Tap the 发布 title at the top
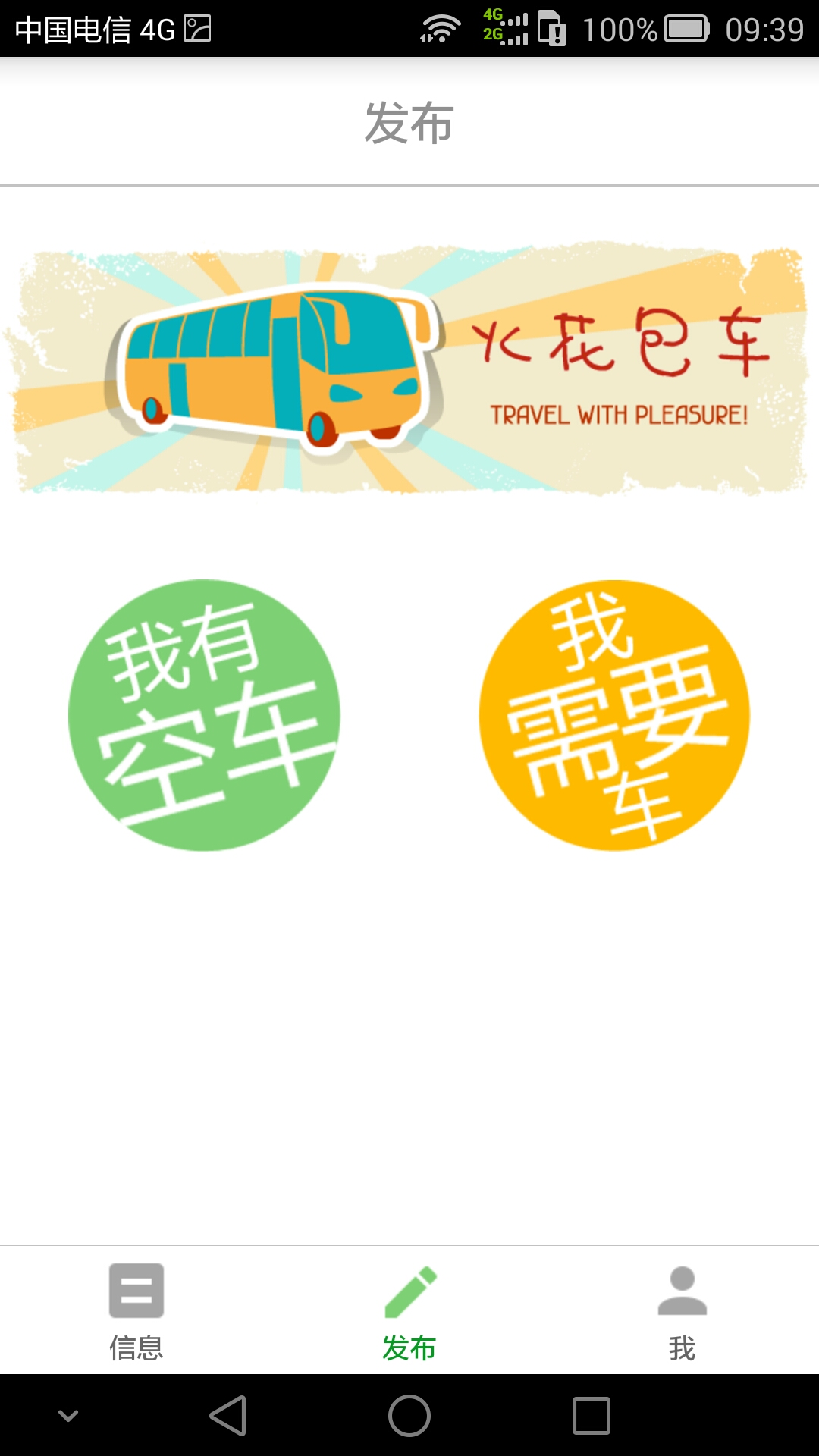Screen dimensions: 819x1456 click(x=409, y=124)
